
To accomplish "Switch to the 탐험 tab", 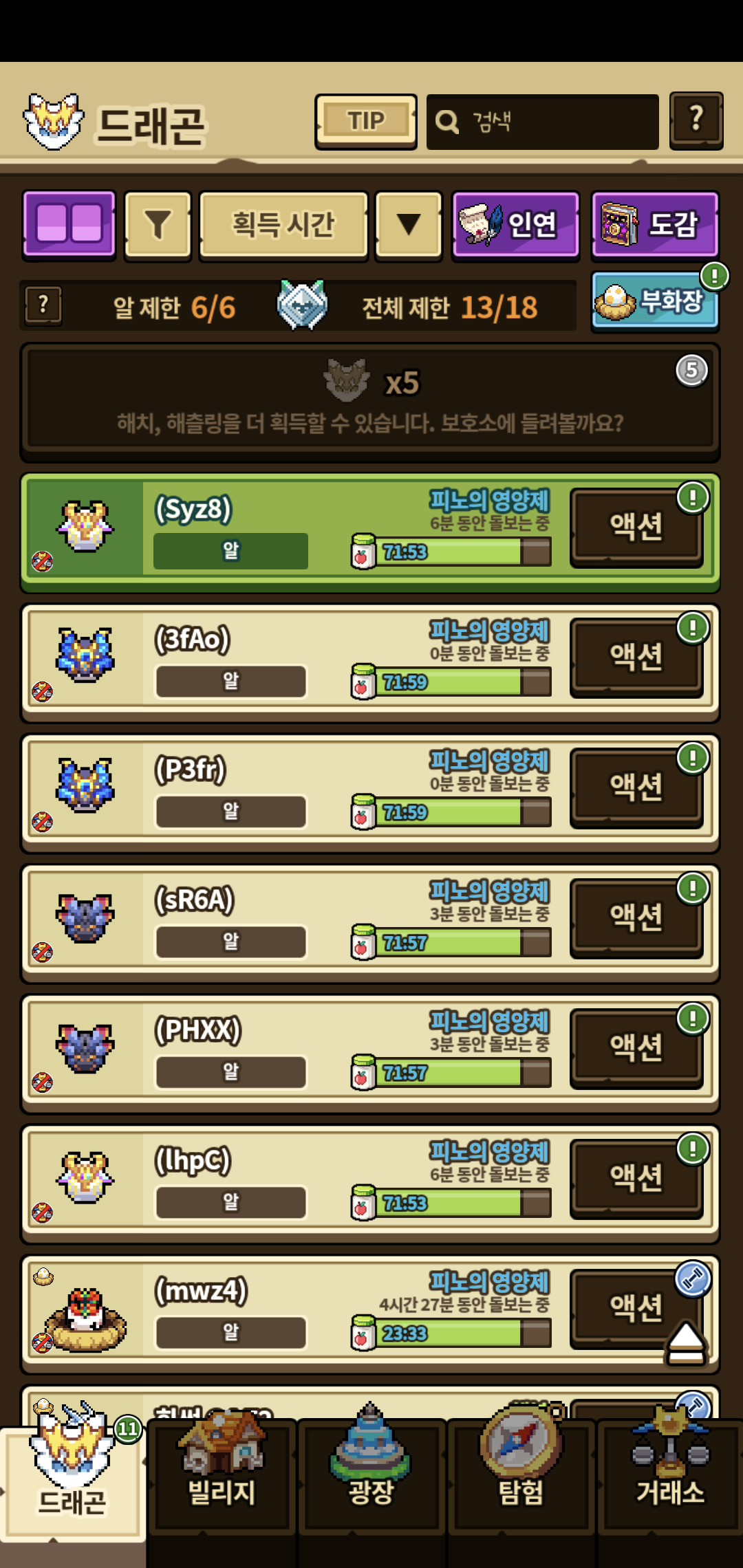I will coord(521,1479).
